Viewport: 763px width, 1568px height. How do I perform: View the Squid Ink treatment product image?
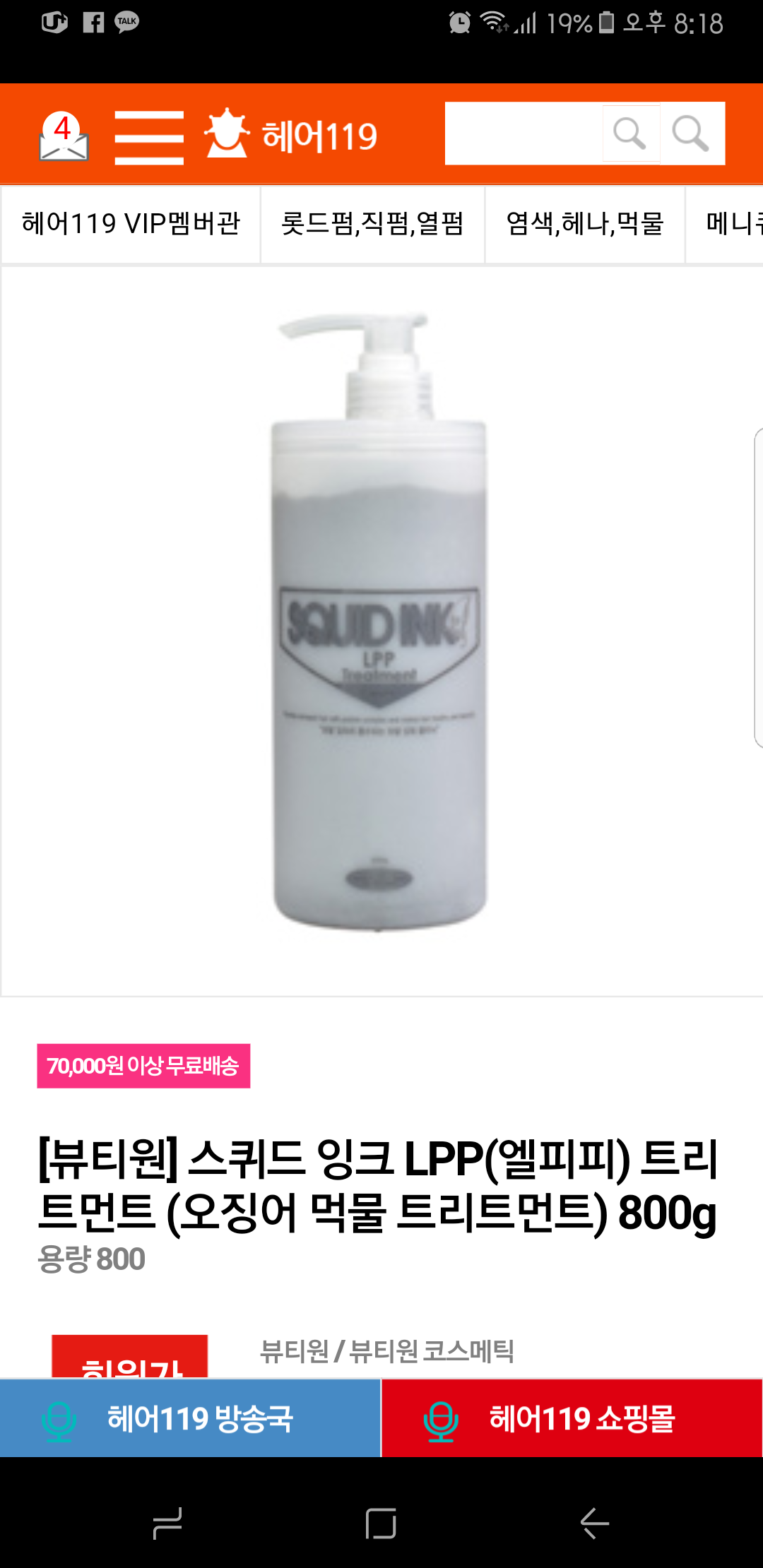point(380,623)
